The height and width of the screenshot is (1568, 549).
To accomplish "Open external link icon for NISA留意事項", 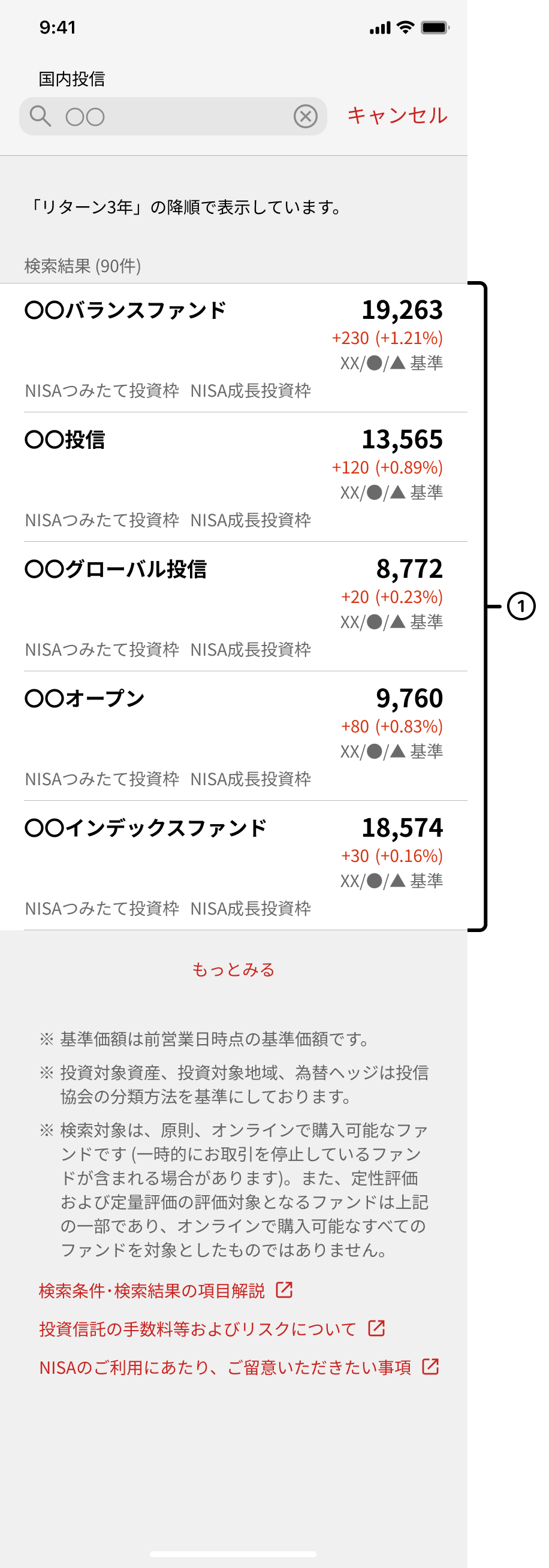I will (432, 1368).
